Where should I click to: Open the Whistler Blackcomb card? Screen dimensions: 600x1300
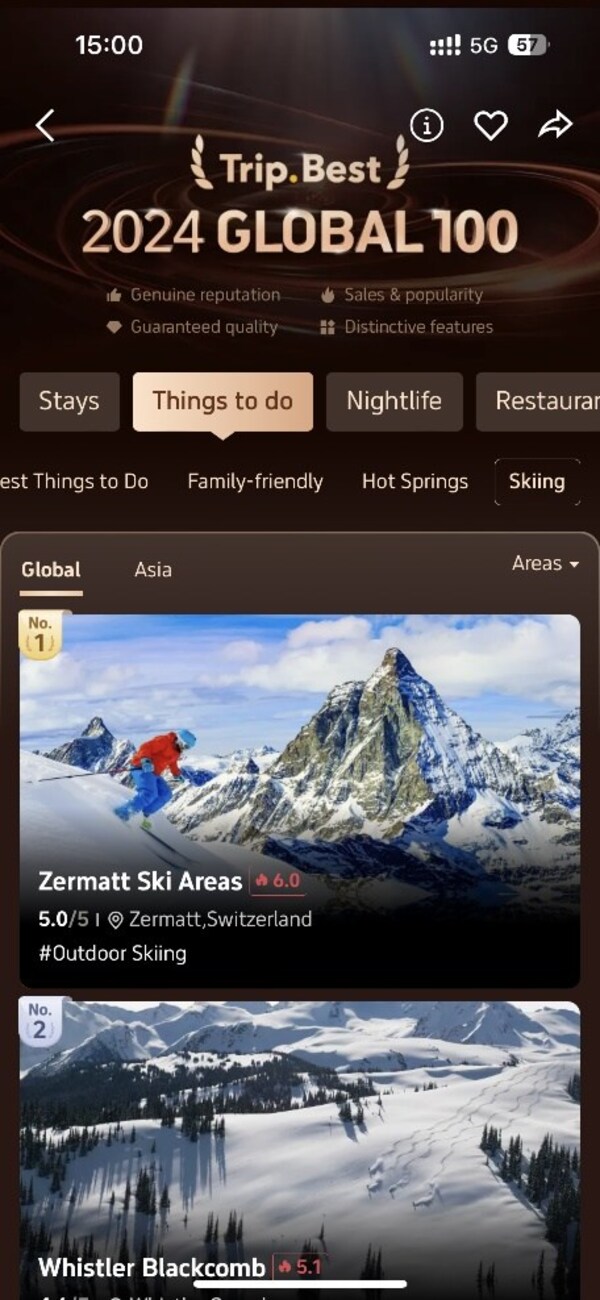click(300, 1140)
